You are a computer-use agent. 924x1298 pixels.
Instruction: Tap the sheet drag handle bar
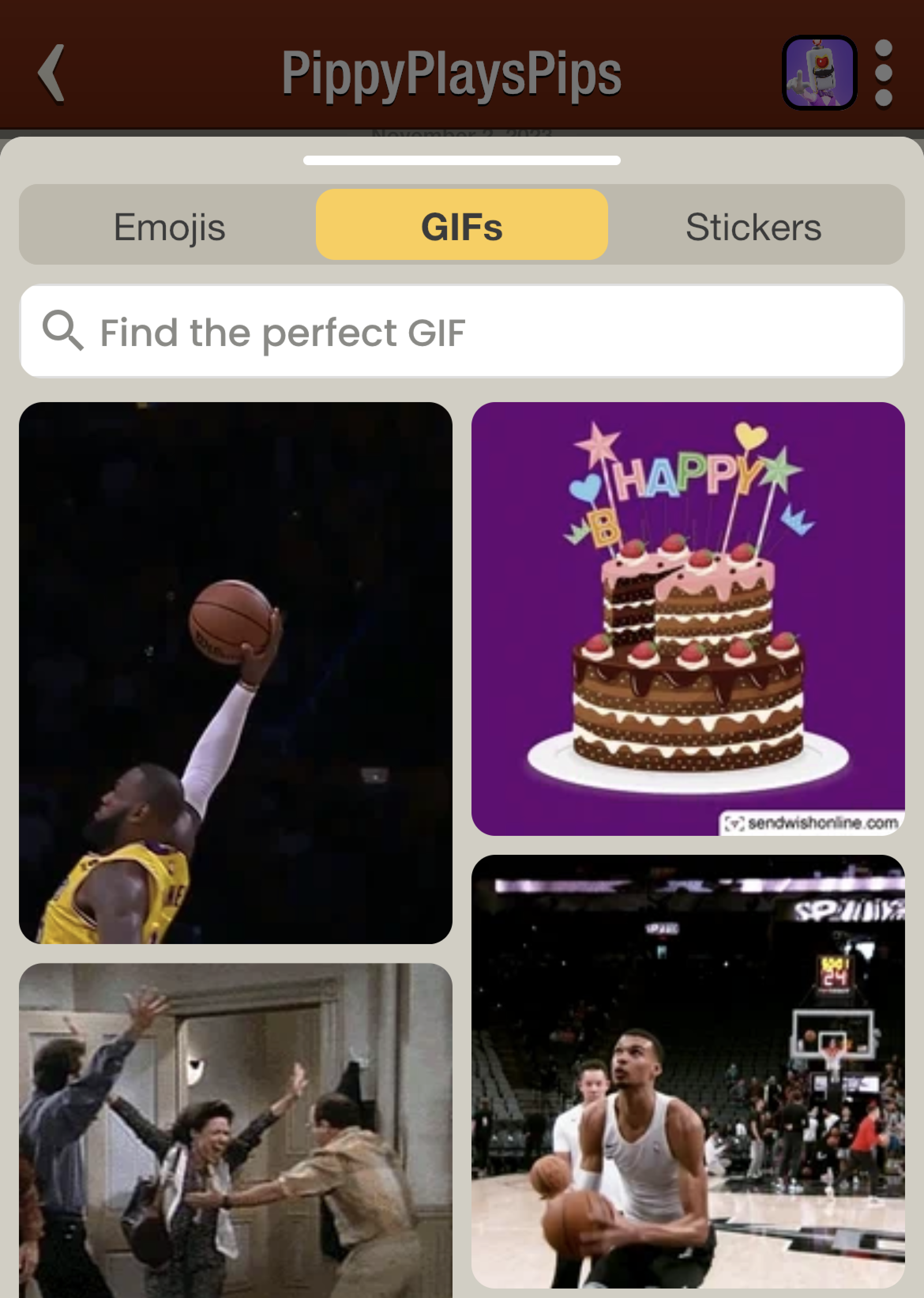click(x=462, y=160)
